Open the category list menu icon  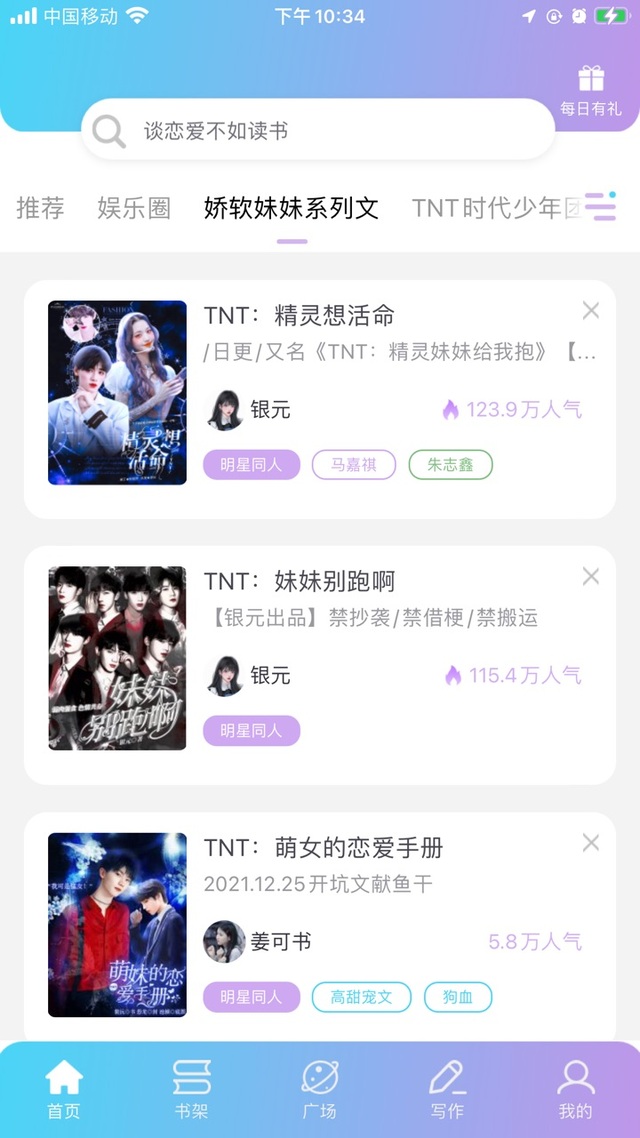point(601,206)
